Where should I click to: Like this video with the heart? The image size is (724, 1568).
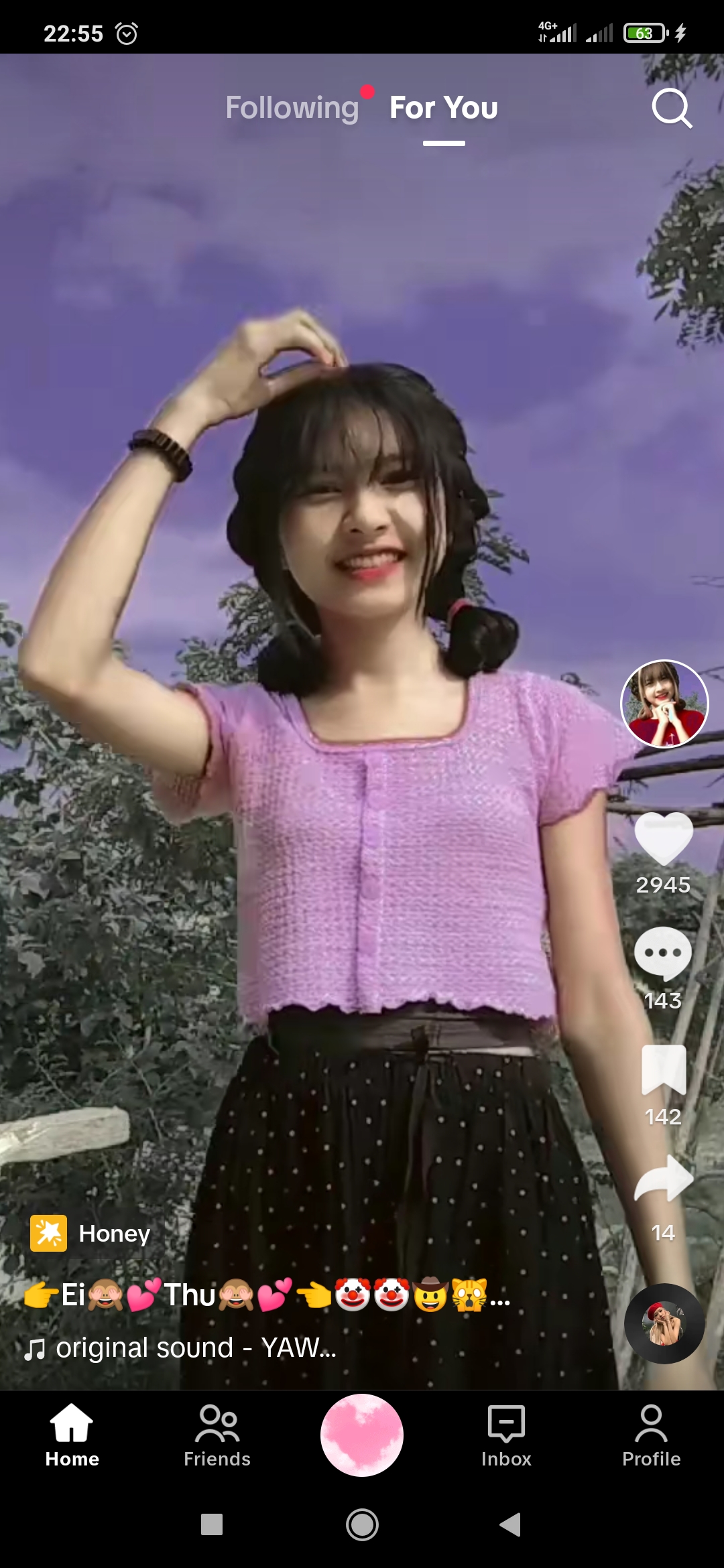coord(664,838)
